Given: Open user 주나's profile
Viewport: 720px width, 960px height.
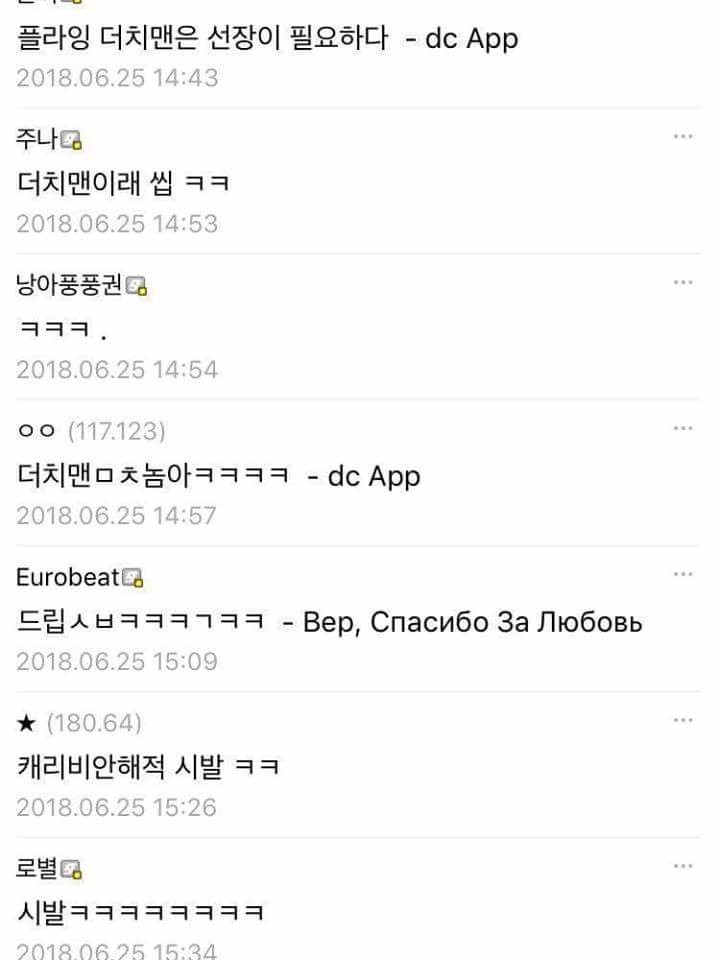Looking at the screenshot, I should (38, 140).
